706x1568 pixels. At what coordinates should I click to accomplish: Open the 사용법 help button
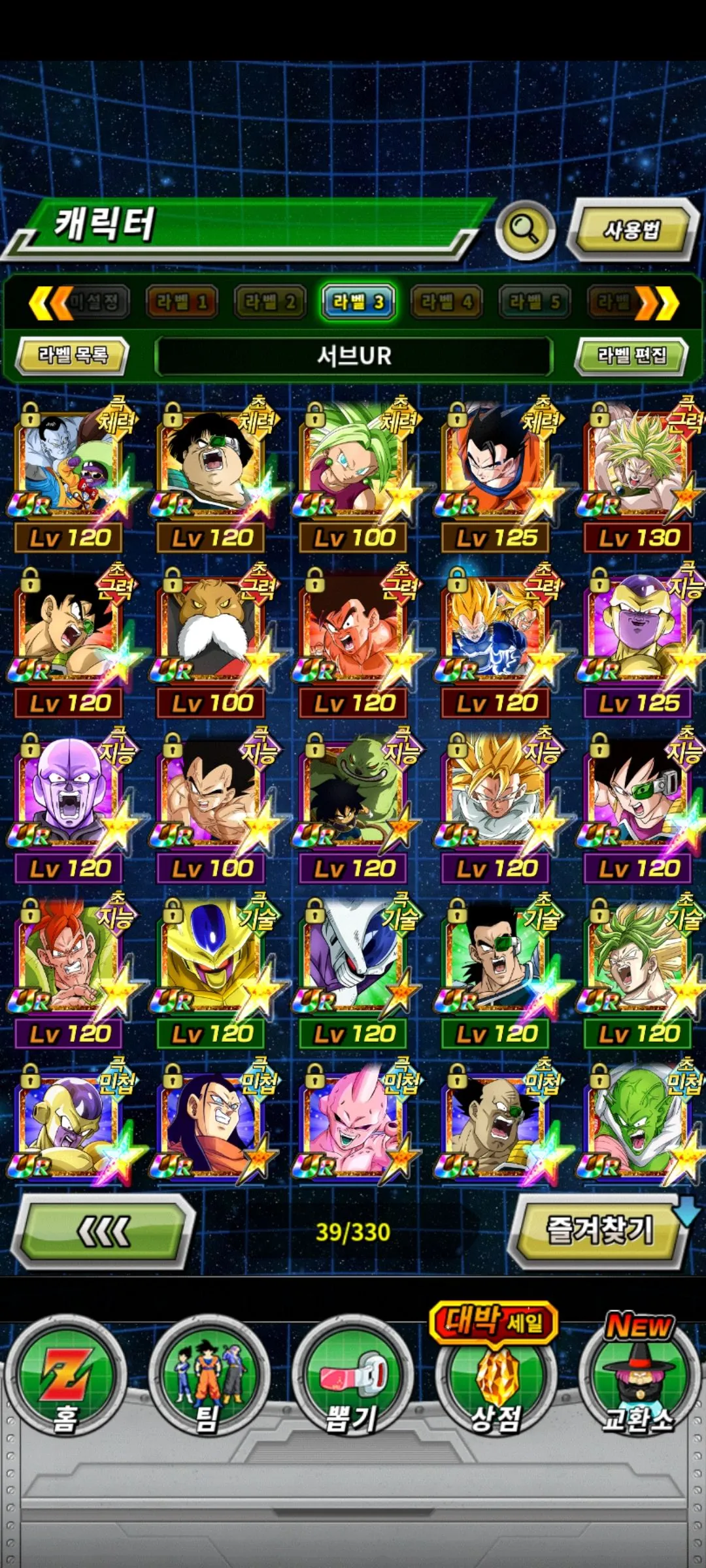631,230
